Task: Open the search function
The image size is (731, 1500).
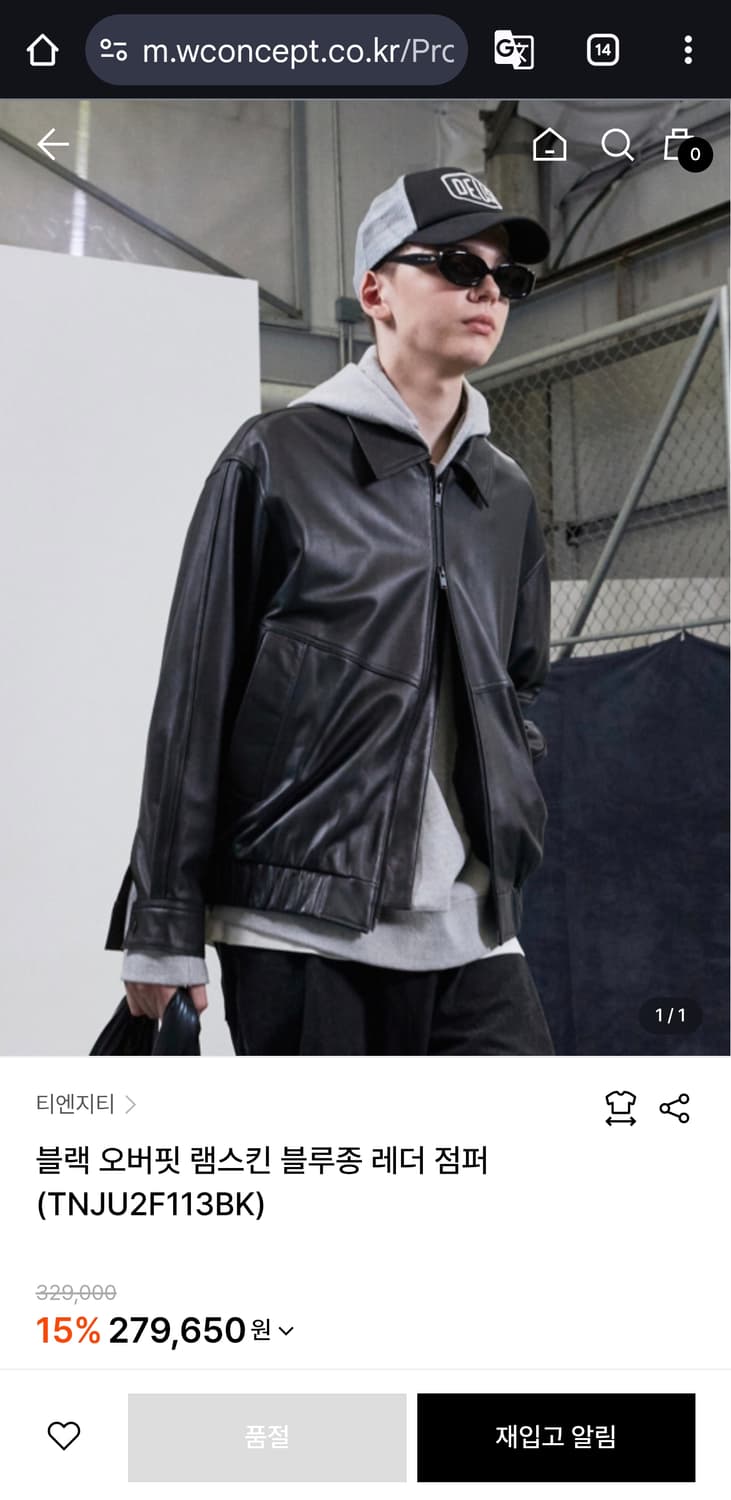Action: [x=617, y=144]
